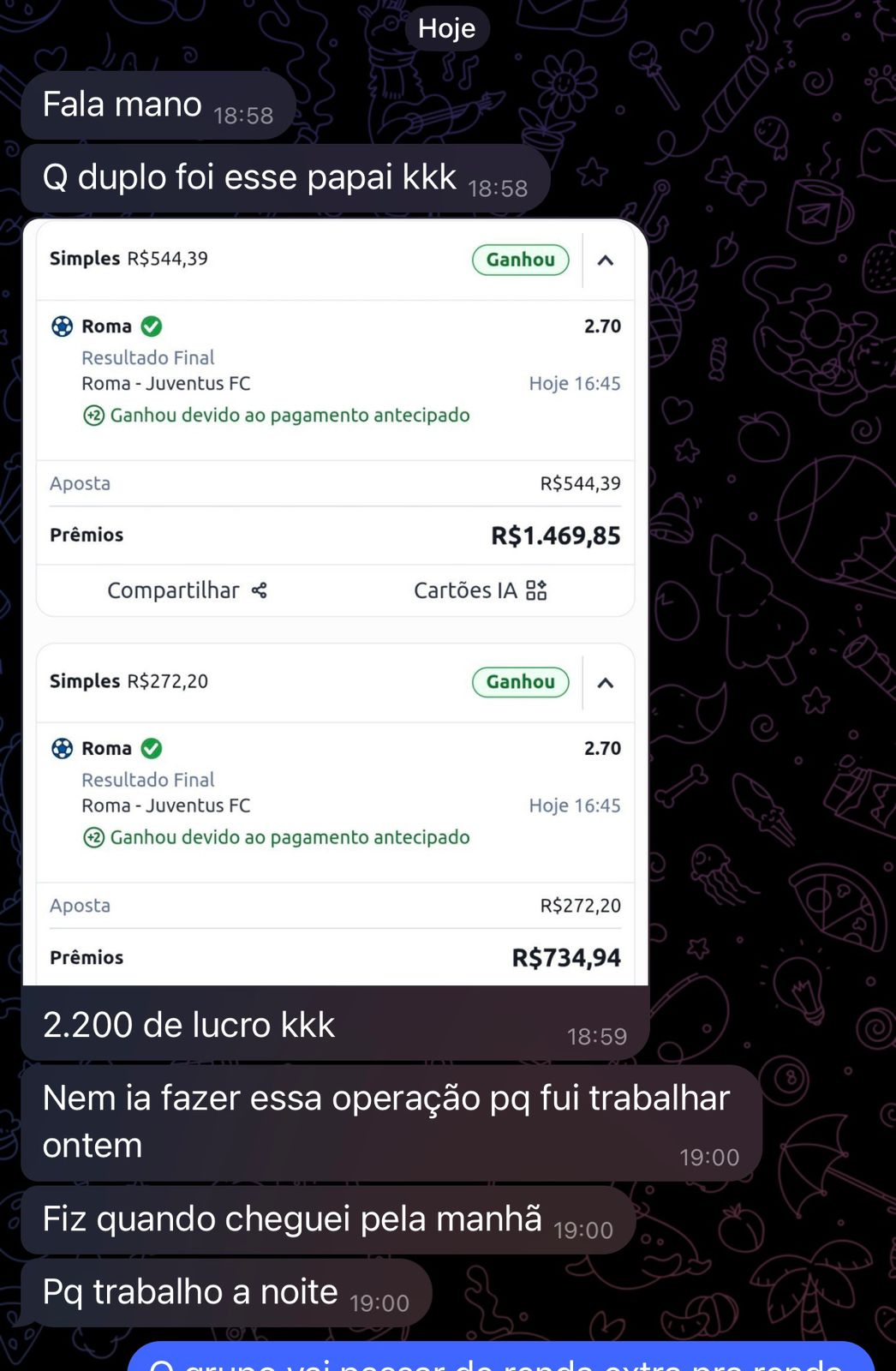Select the Hoje date chip

[446, 27]
